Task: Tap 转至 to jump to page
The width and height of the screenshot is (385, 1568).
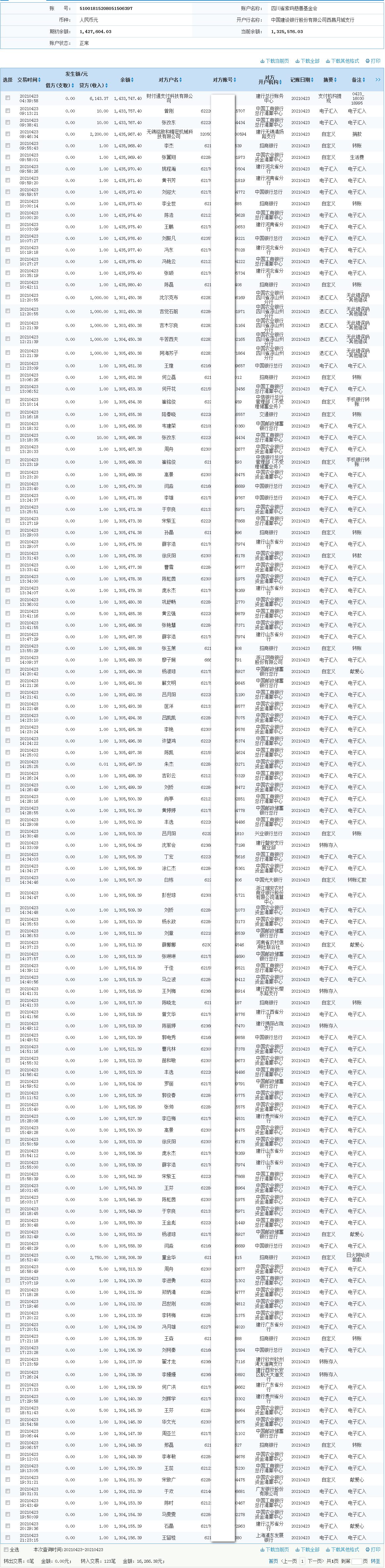Action: click(375, 1561)
